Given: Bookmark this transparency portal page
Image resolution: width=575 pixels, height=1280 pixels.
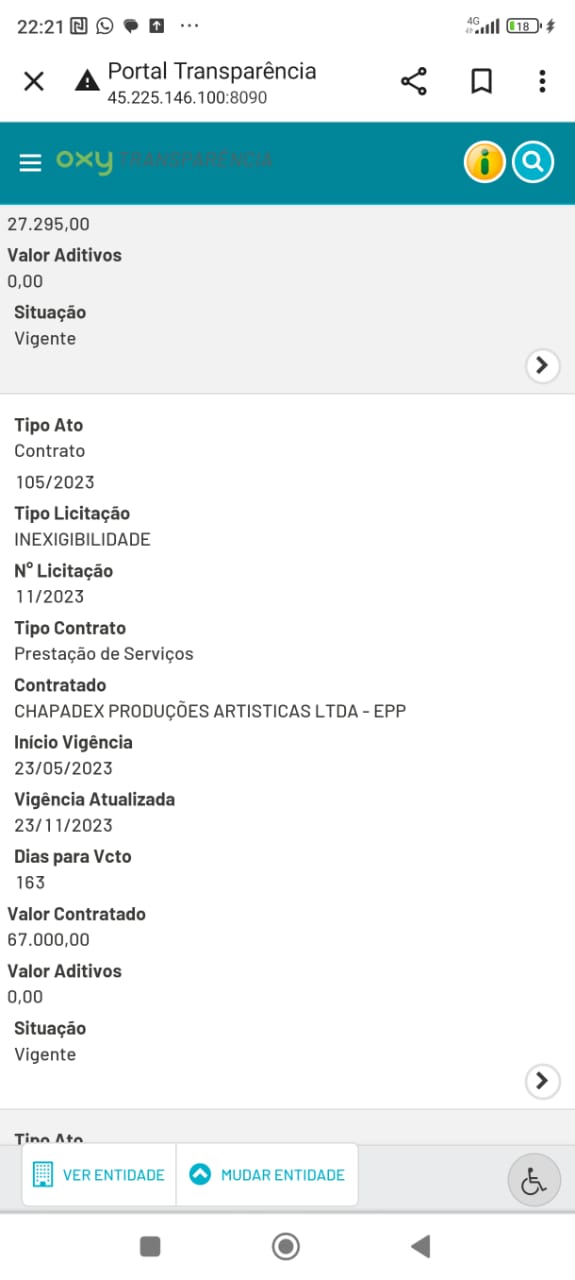Looking at the screenshot, I should coord(481,82).
